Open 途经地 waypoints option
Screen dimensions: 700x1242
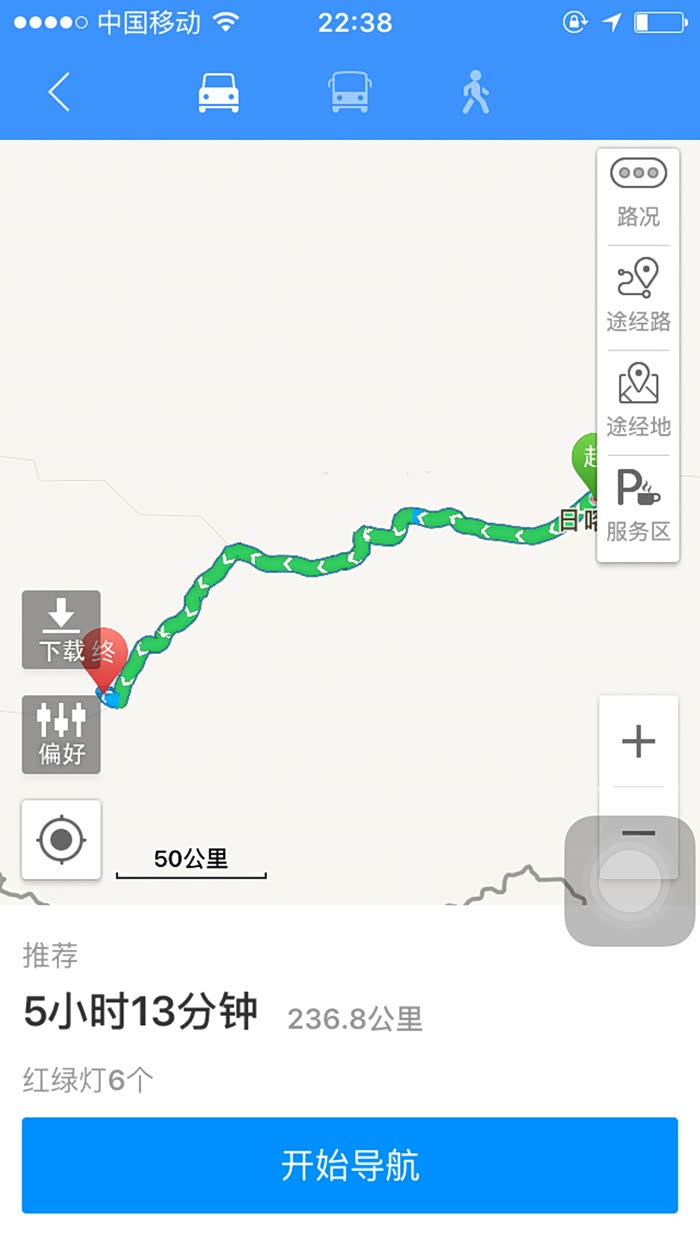[x=638, y=401]
